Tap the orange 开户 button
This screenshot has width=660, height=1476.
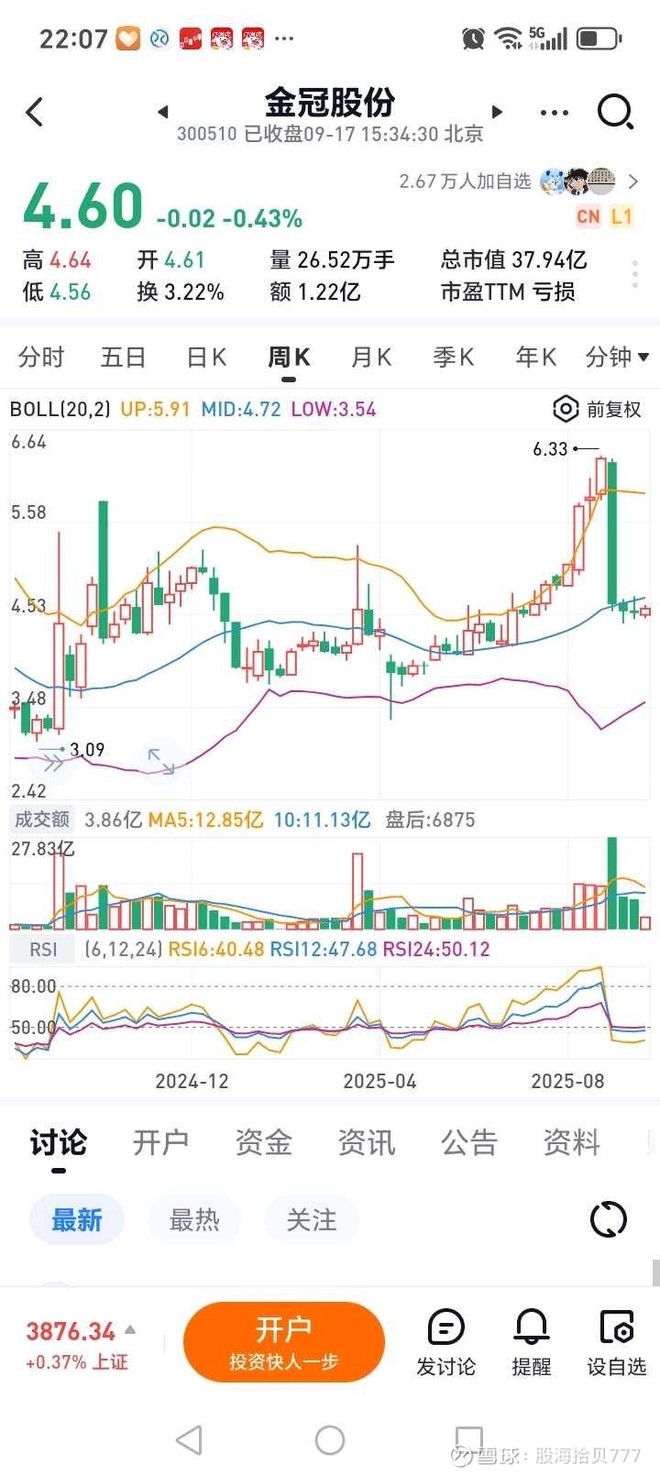[284, 1342]
